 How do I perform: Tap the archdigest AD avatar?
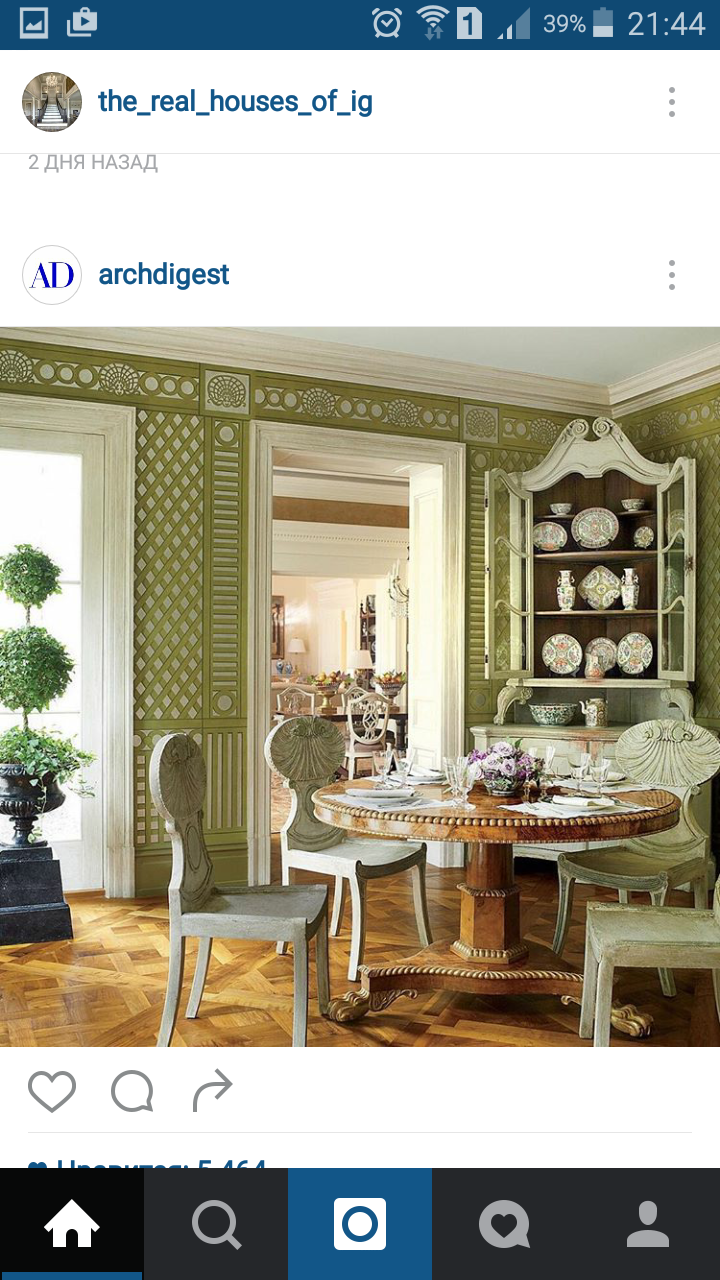tap(52, 275)
